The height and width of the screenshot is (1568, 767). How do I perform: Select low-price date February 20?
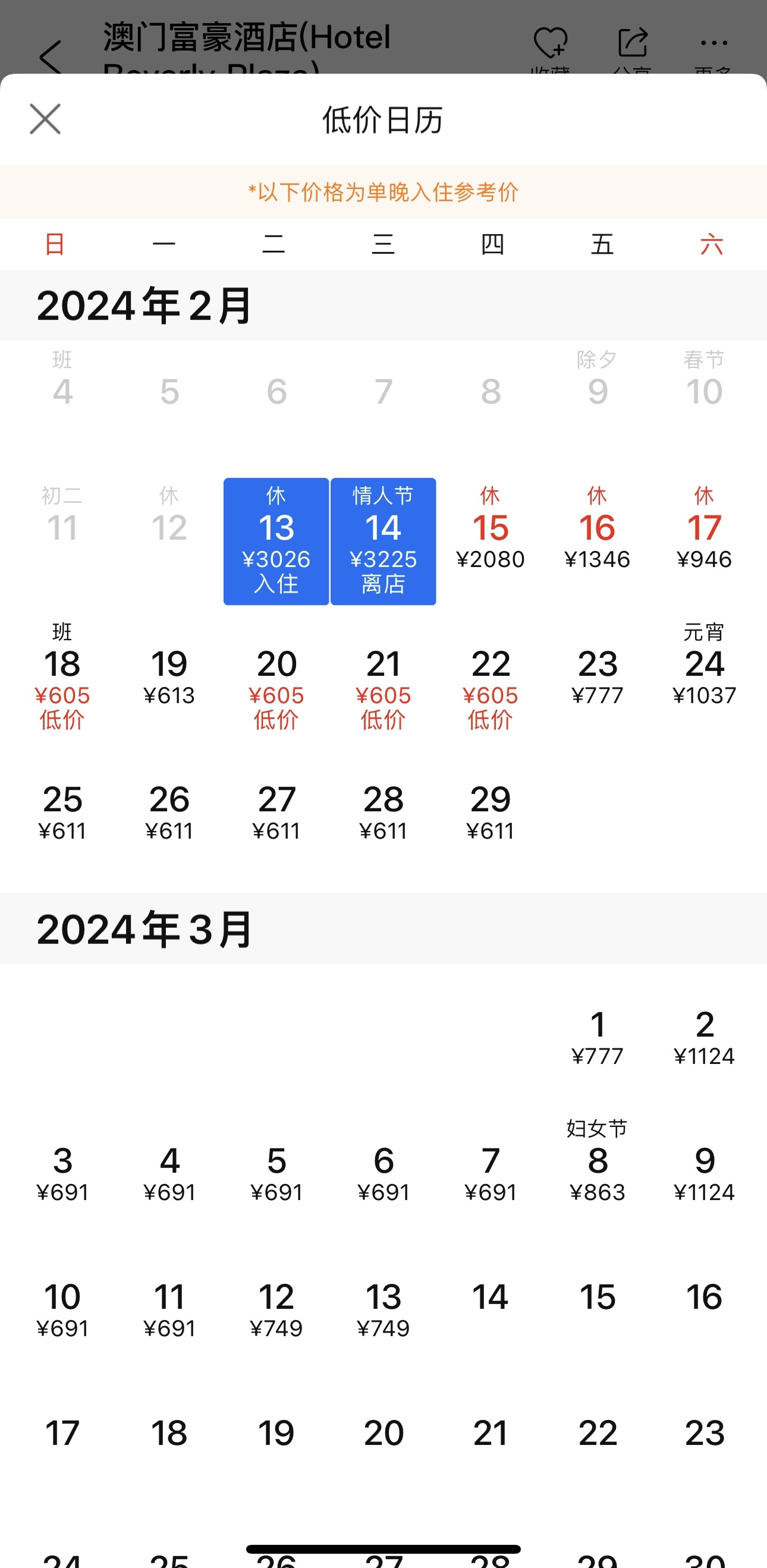tap(276, 677)
